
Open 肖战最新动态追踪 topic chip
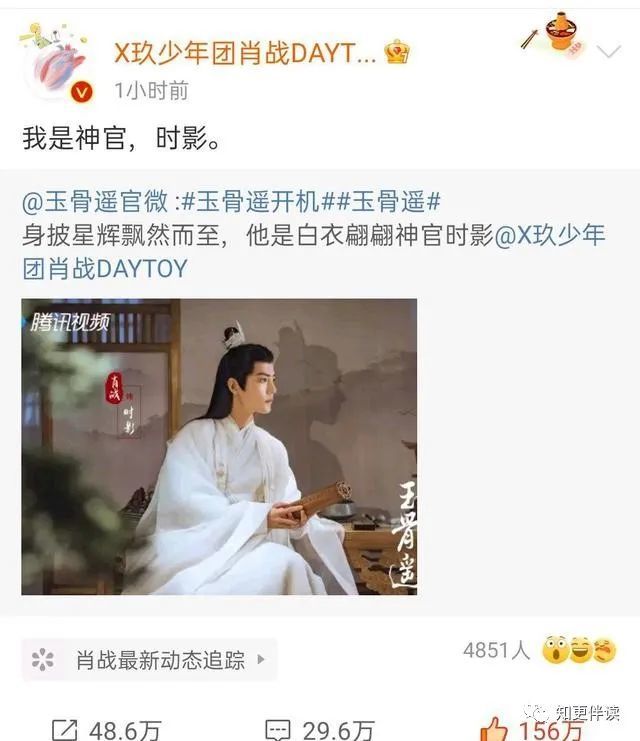[150, 660]
